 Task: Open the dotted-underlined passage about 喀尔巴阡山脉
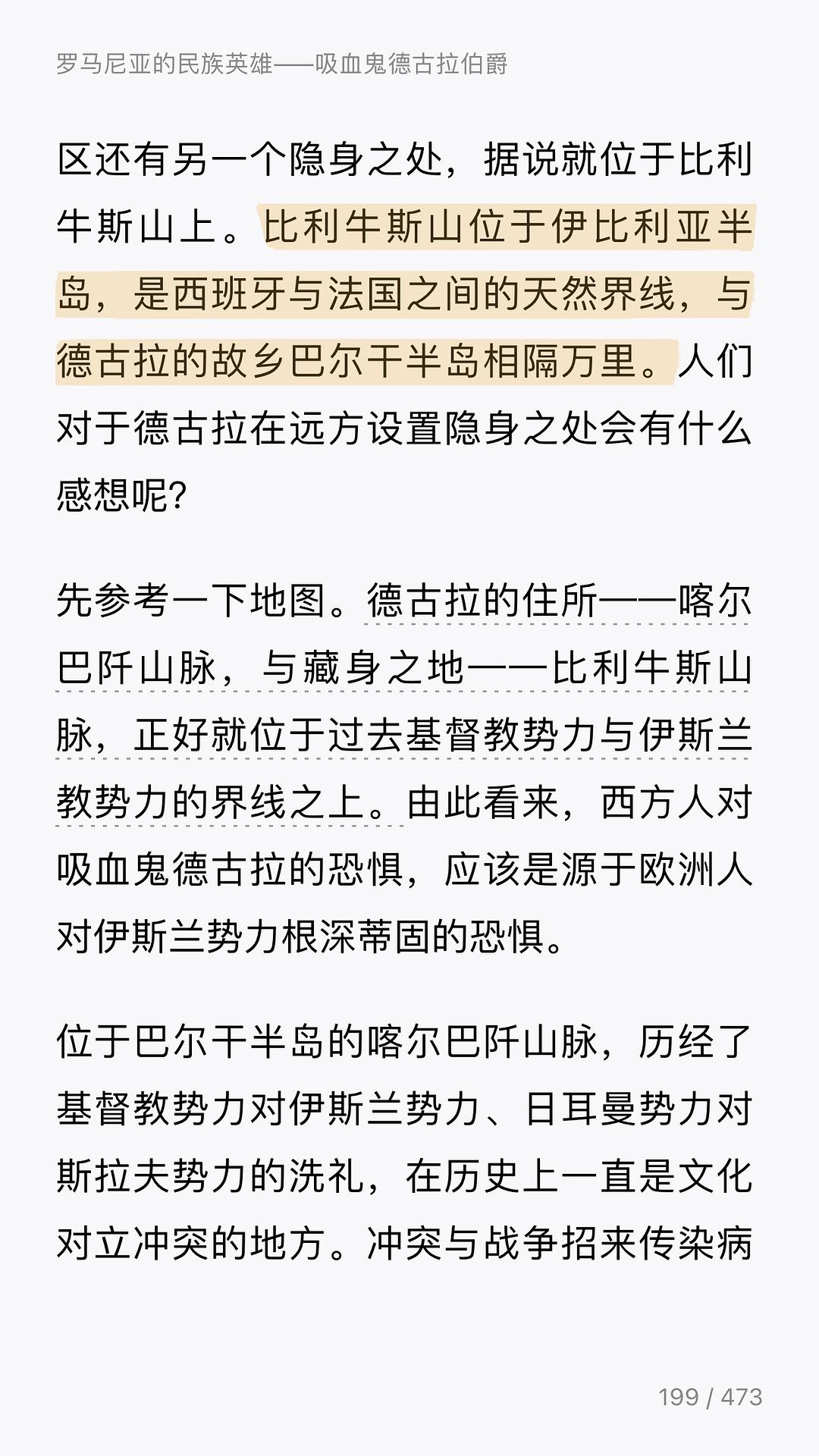pyautogui.click(x=404, y=736)
